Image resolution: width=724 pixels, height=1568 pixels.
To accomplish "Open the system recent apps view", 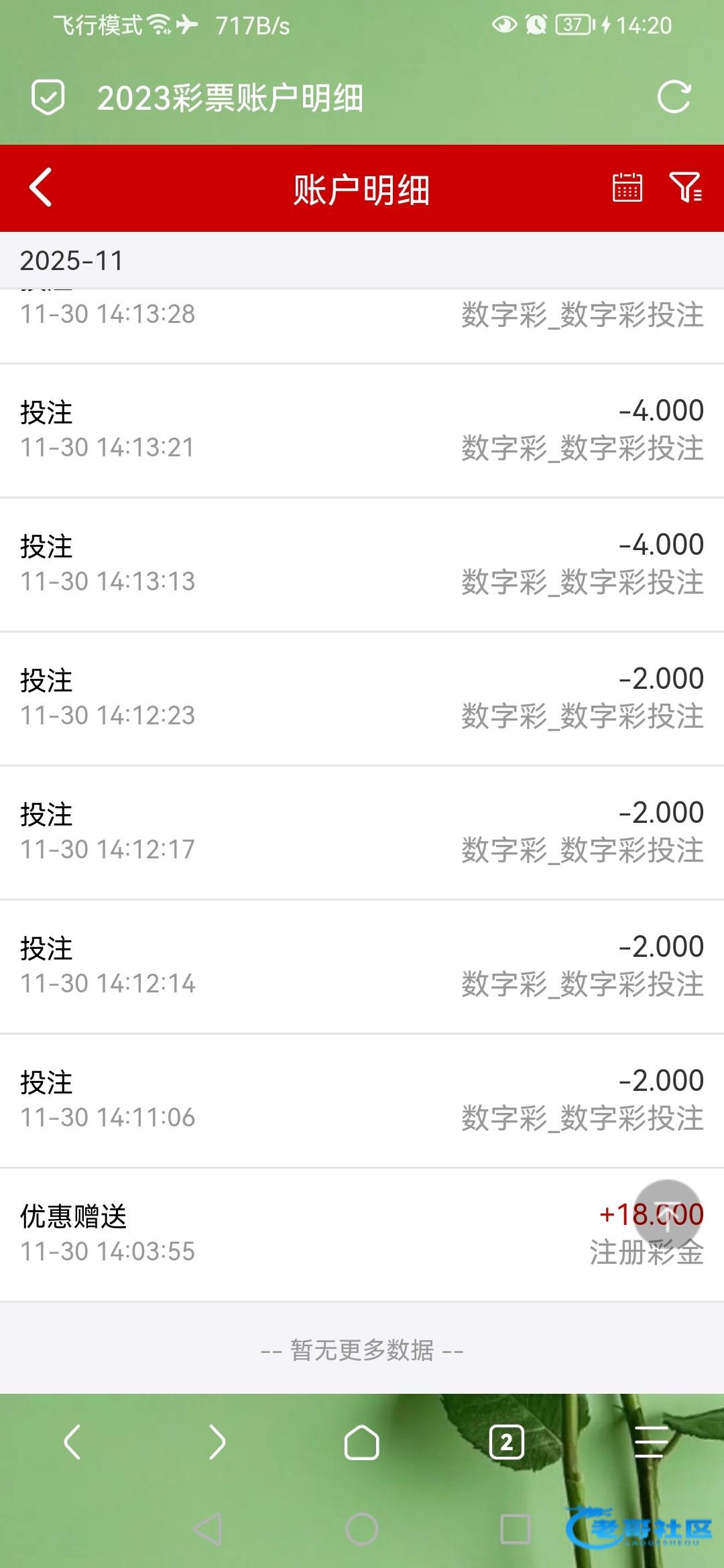I will [516, 1529].
